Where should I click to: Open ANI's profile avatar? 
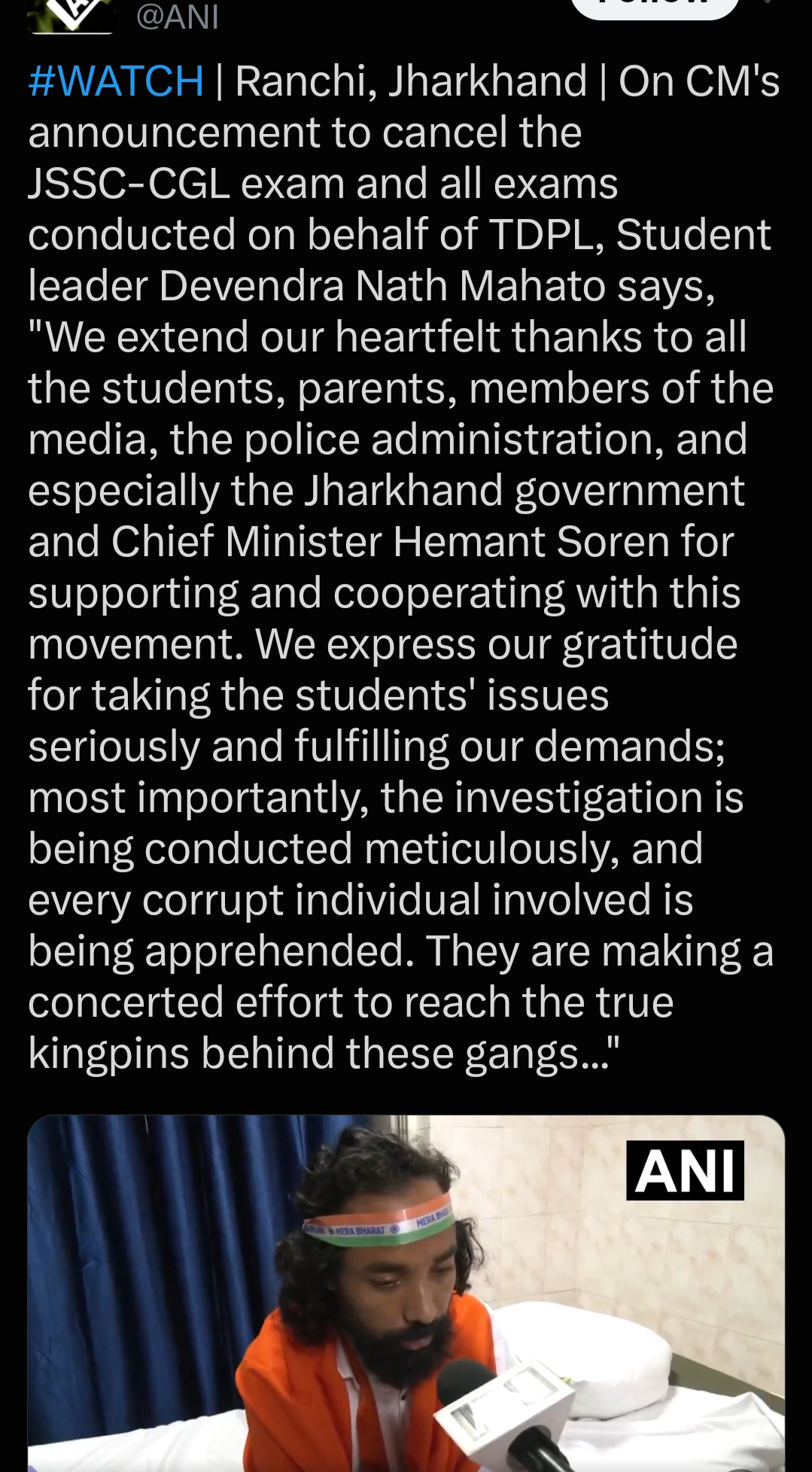tap(71, 15)
